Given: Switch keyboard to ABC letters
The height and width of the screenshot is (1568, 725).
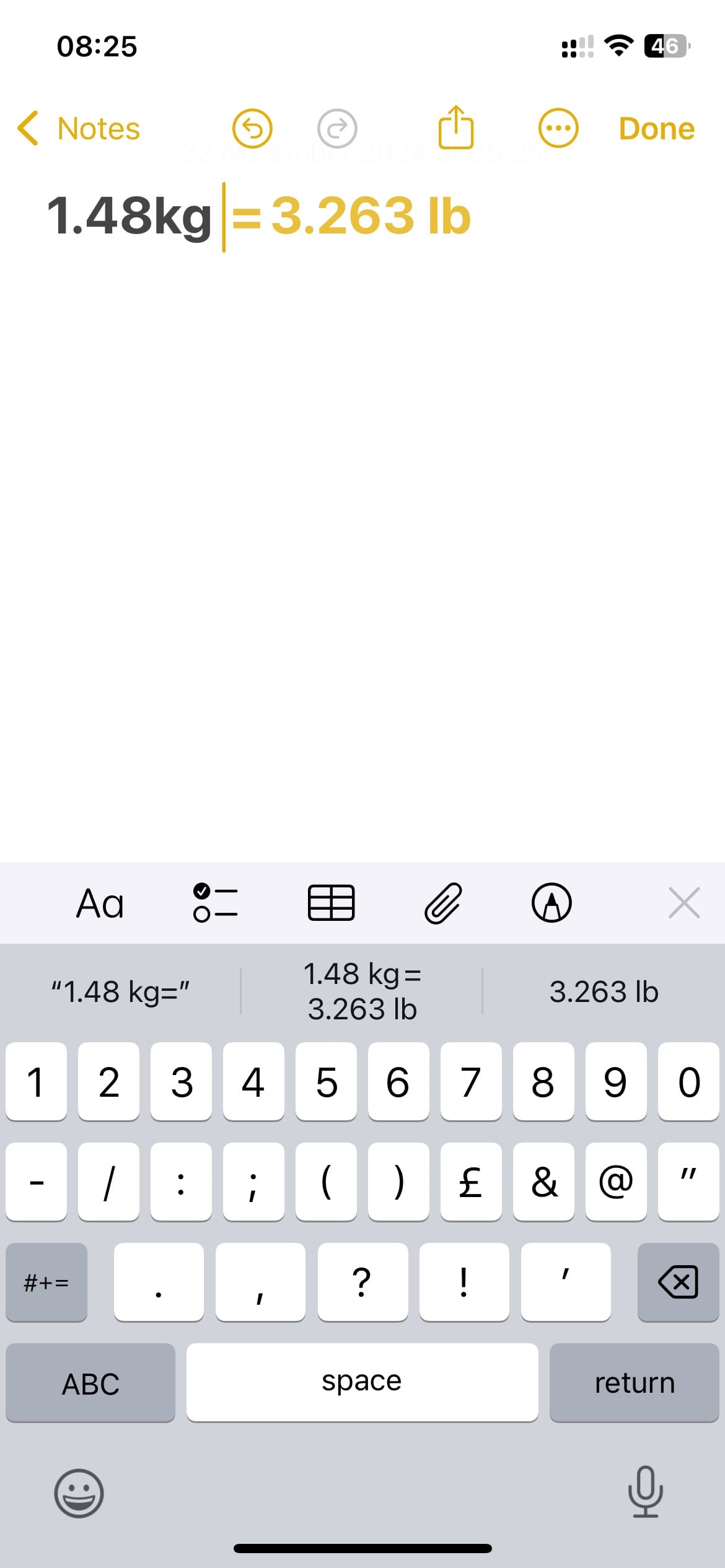Looking at the screenshot, I should click(90, 1383).
